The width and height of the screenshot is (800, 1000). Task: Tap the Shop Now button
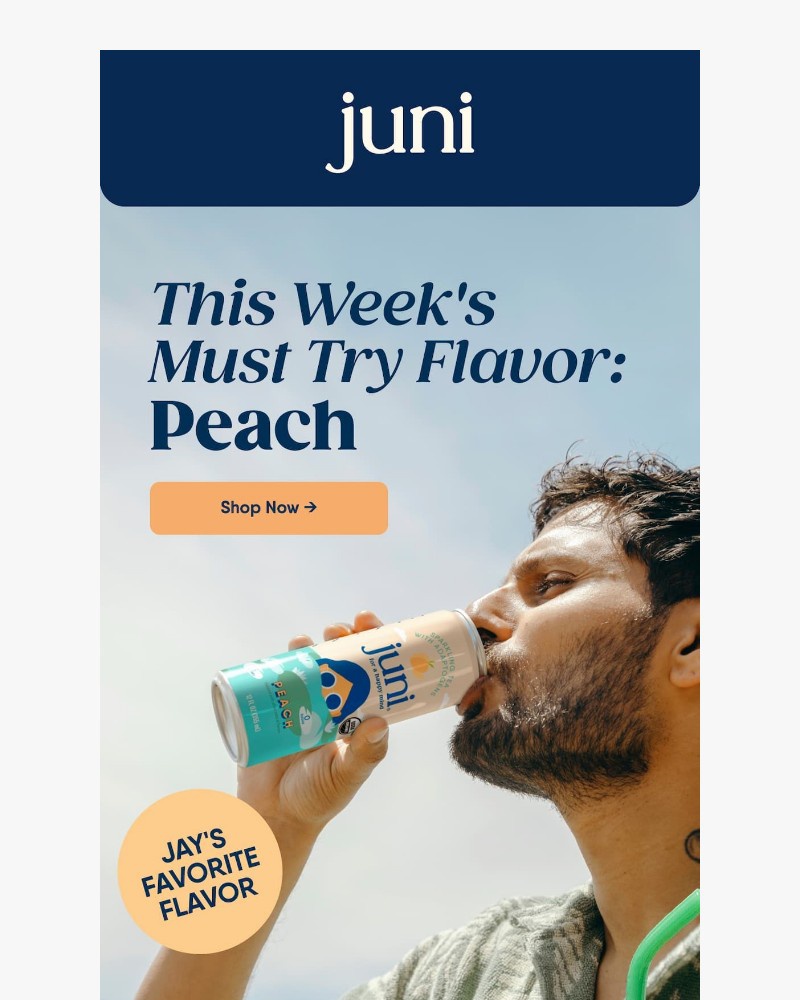pyautogui.click(x=268, y=508)
